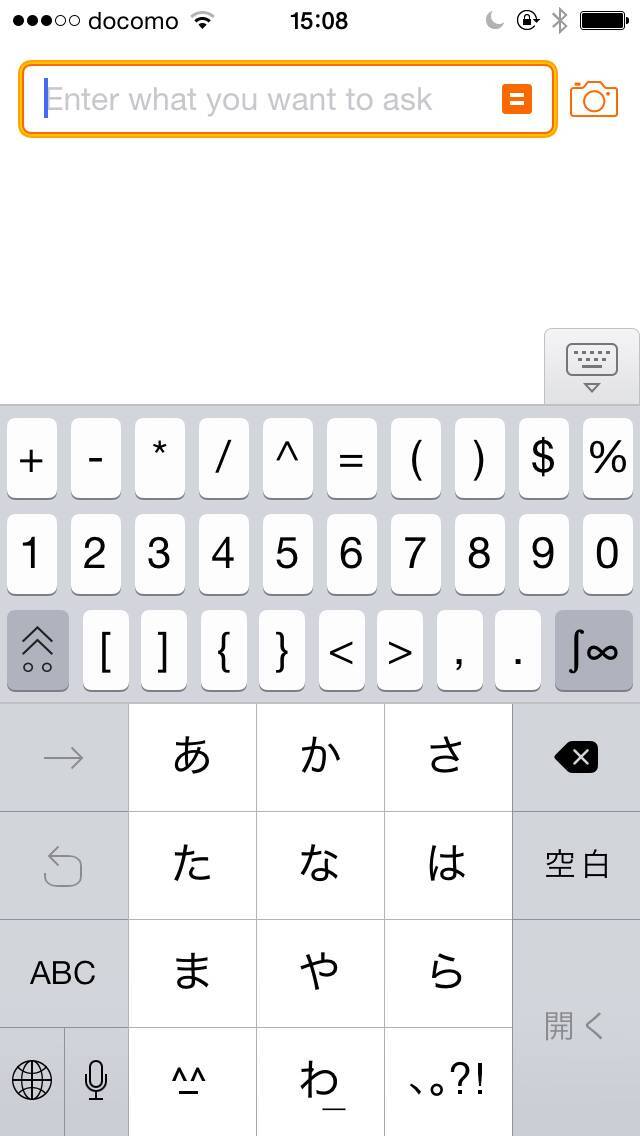Delete a character with the backspace key
This screenshot has height=1136, width=640.
pos(576,757)
